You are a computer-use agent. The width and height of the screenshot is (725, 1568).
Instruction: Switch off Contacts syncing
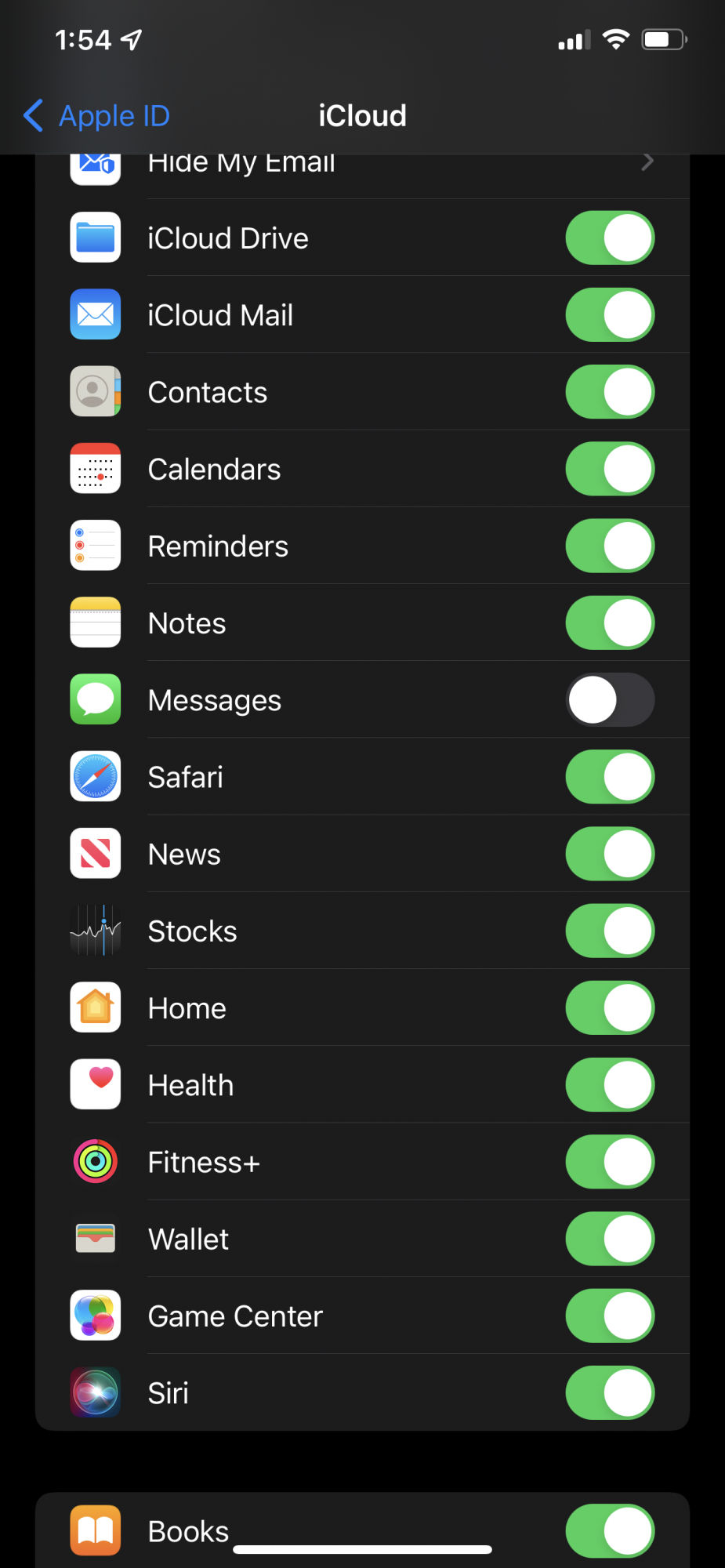click(610, 392)
